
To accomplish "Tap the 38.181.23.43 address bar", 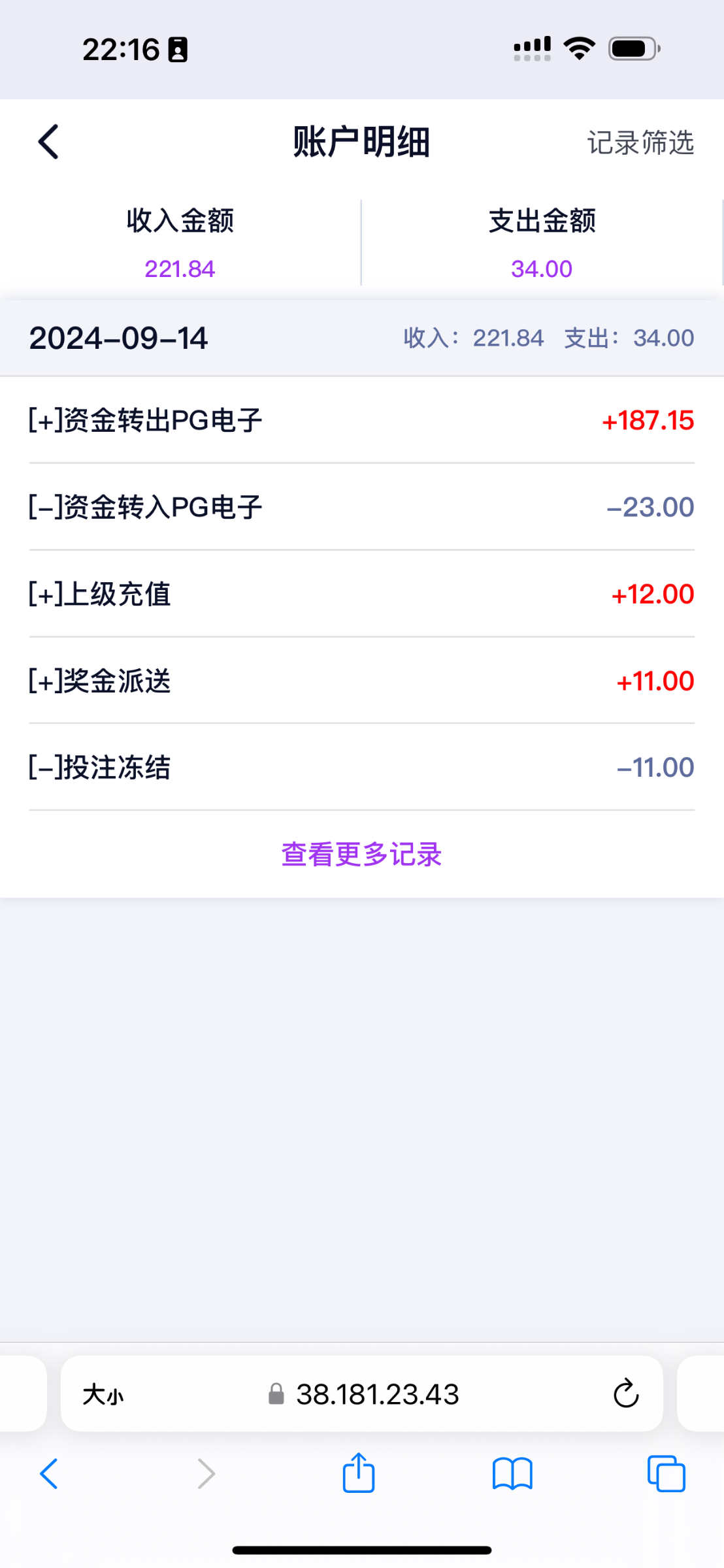I will coord(361,1394).
